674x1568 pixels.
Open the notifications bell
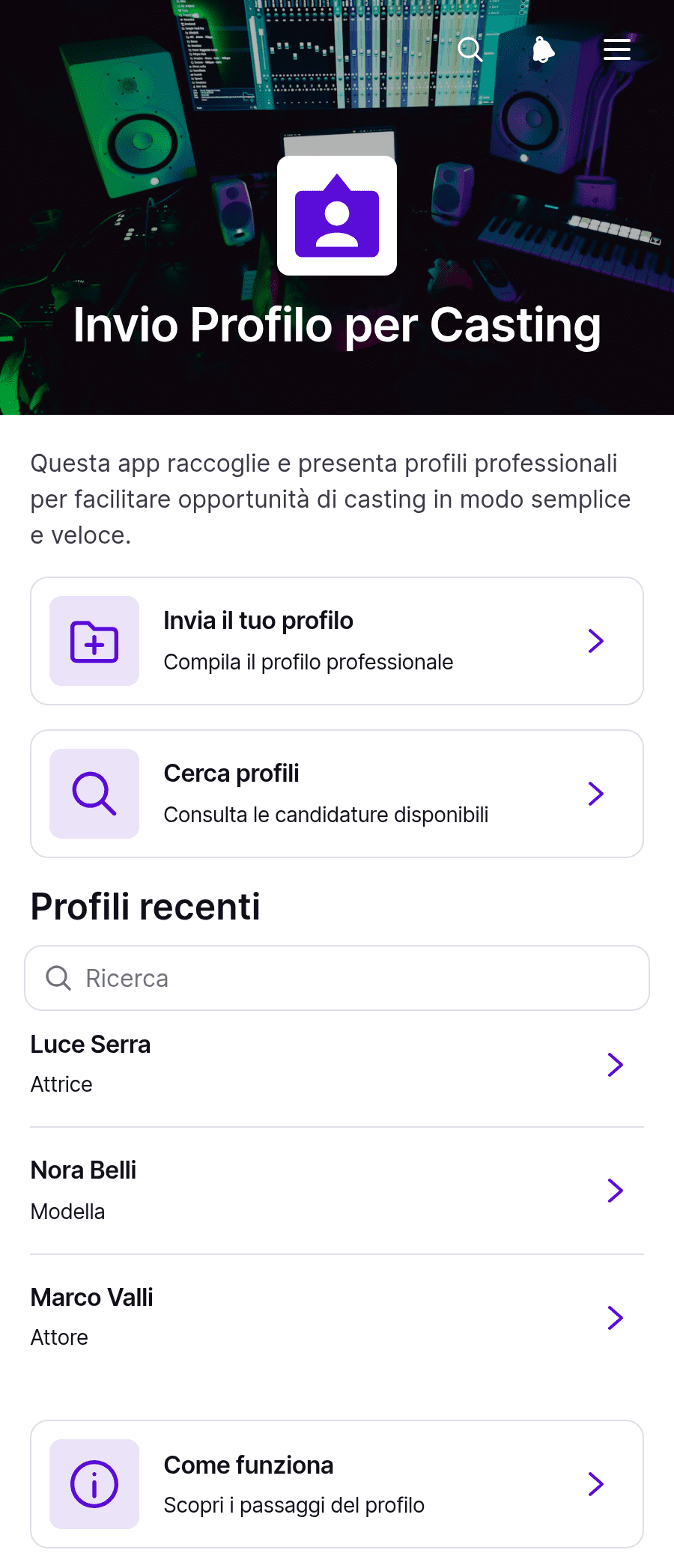543,50
